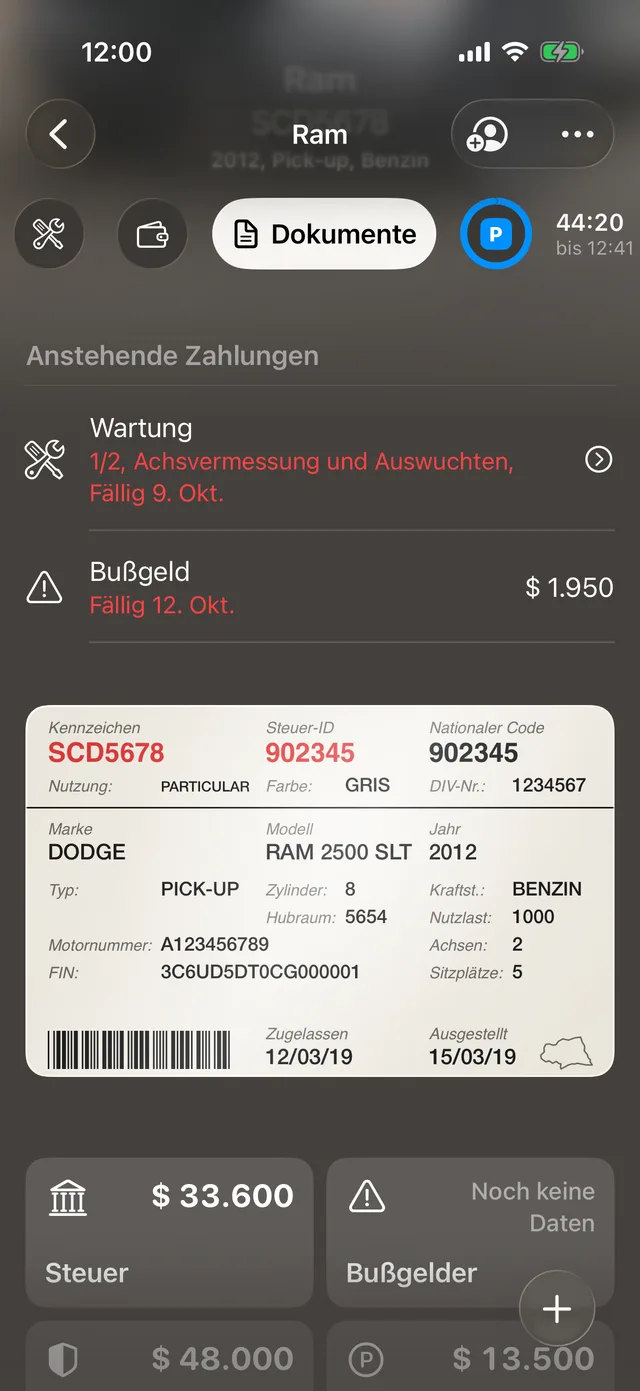Open the three-dot overflow menu
640x1391 pixels.
[x=578, y=135]
